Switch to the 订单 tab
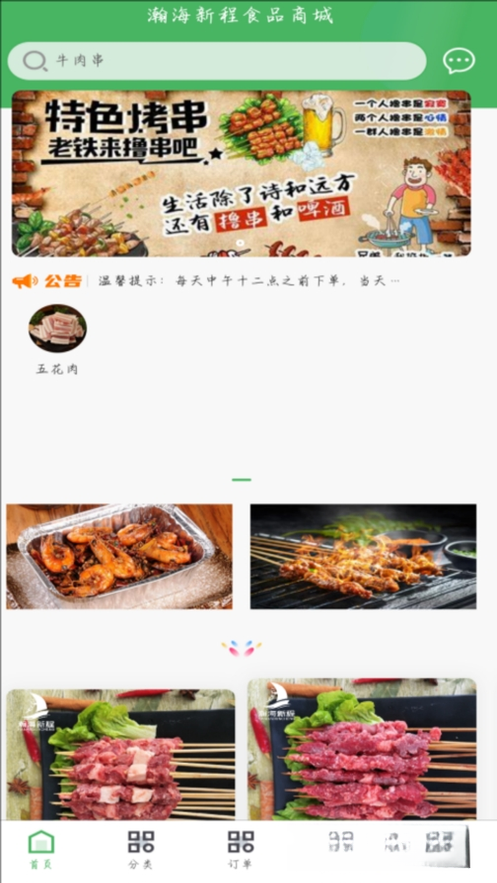 click(x=240, y=850)
